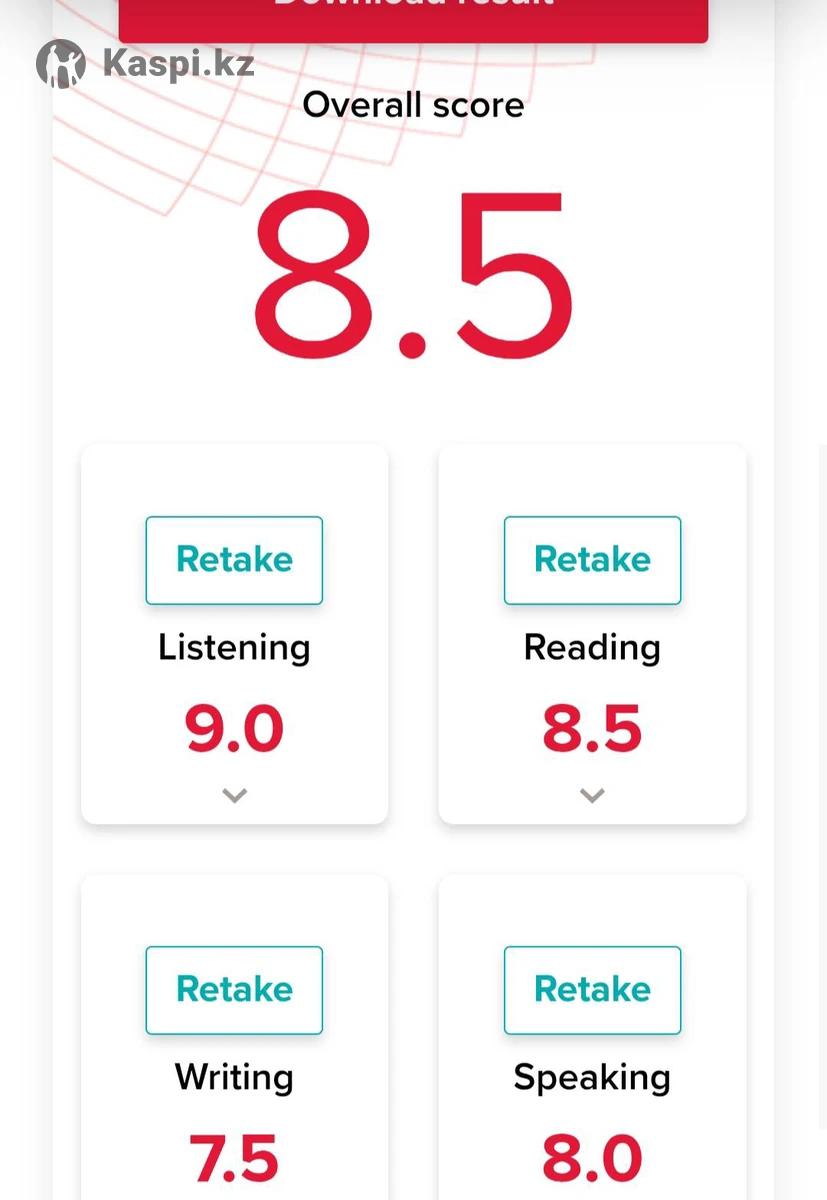Retake the Writing section
The height and width of the screenshot is (1200, 827).
point(234,990)
